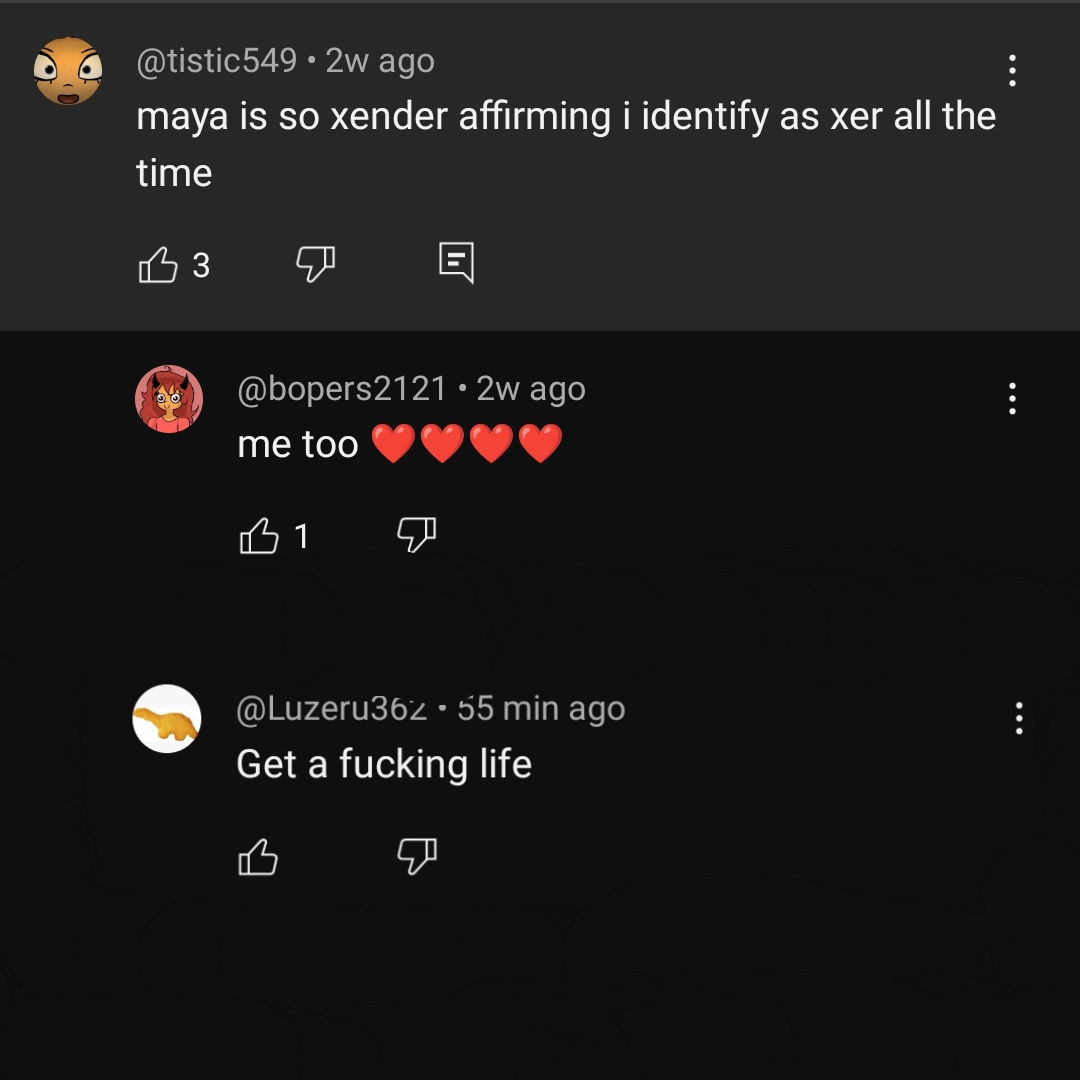
Task: Dislike the reply by @Luzeru362
Action: point(416,856)
